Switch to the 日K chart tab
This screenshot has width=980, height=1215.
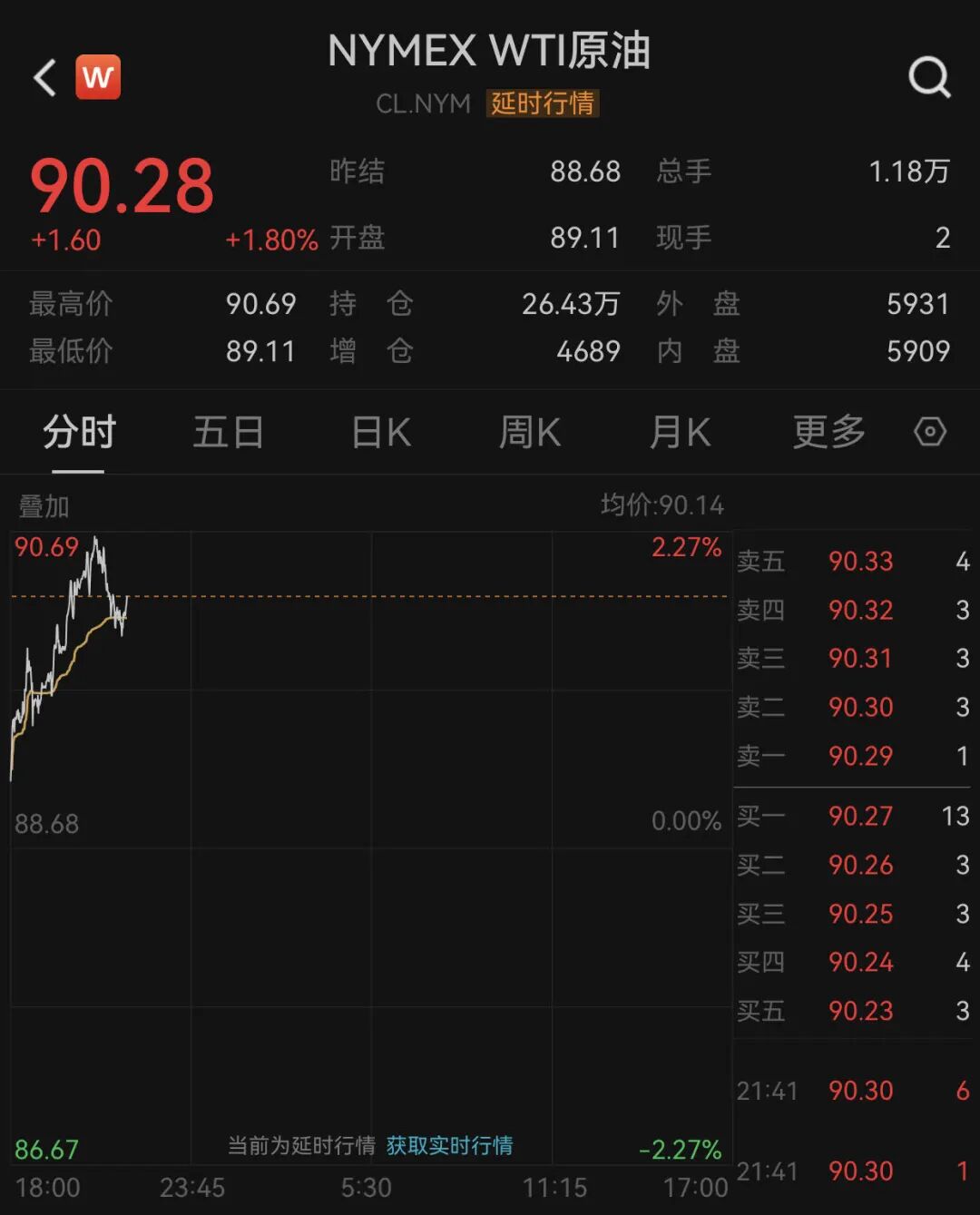click(381, 432)
